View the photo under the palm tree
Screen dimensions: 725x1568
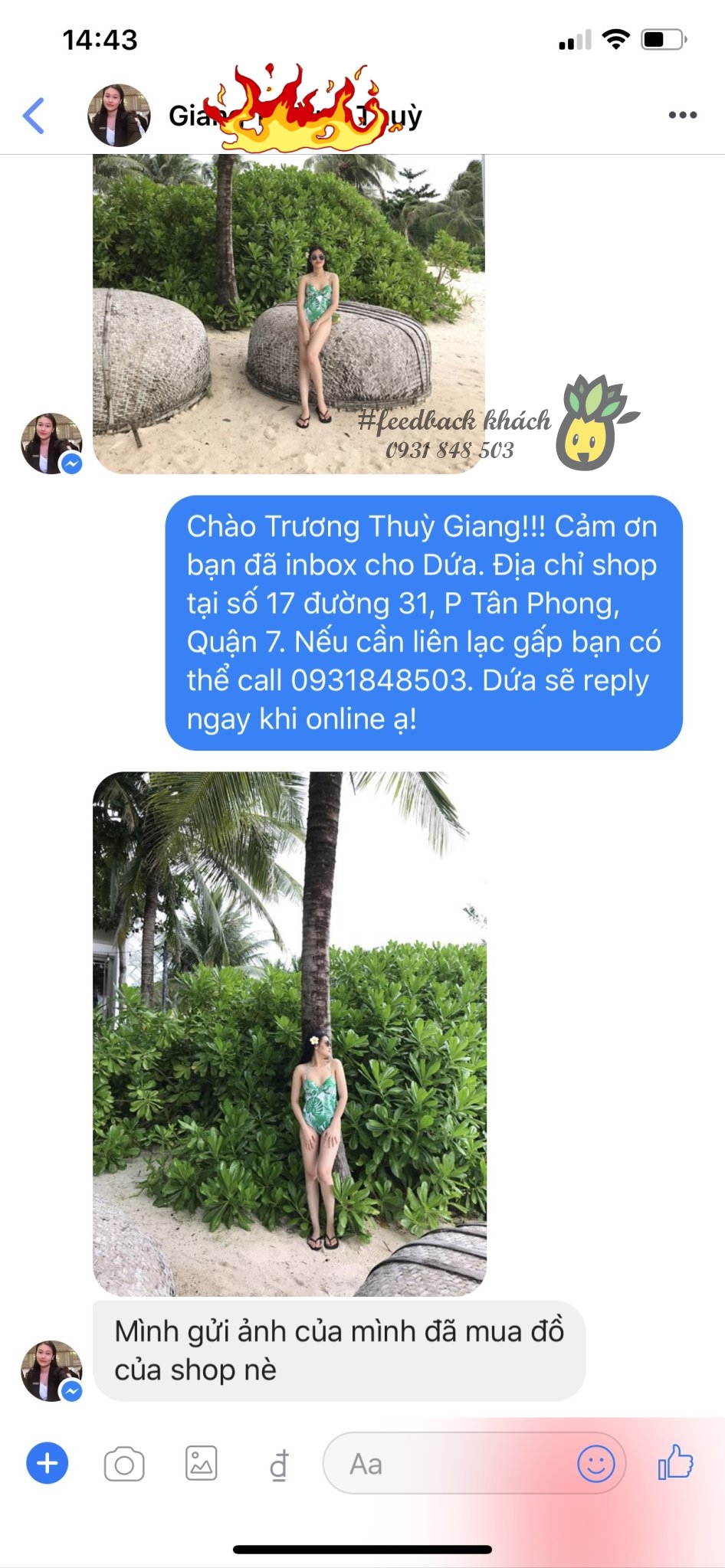point(289,1033)
